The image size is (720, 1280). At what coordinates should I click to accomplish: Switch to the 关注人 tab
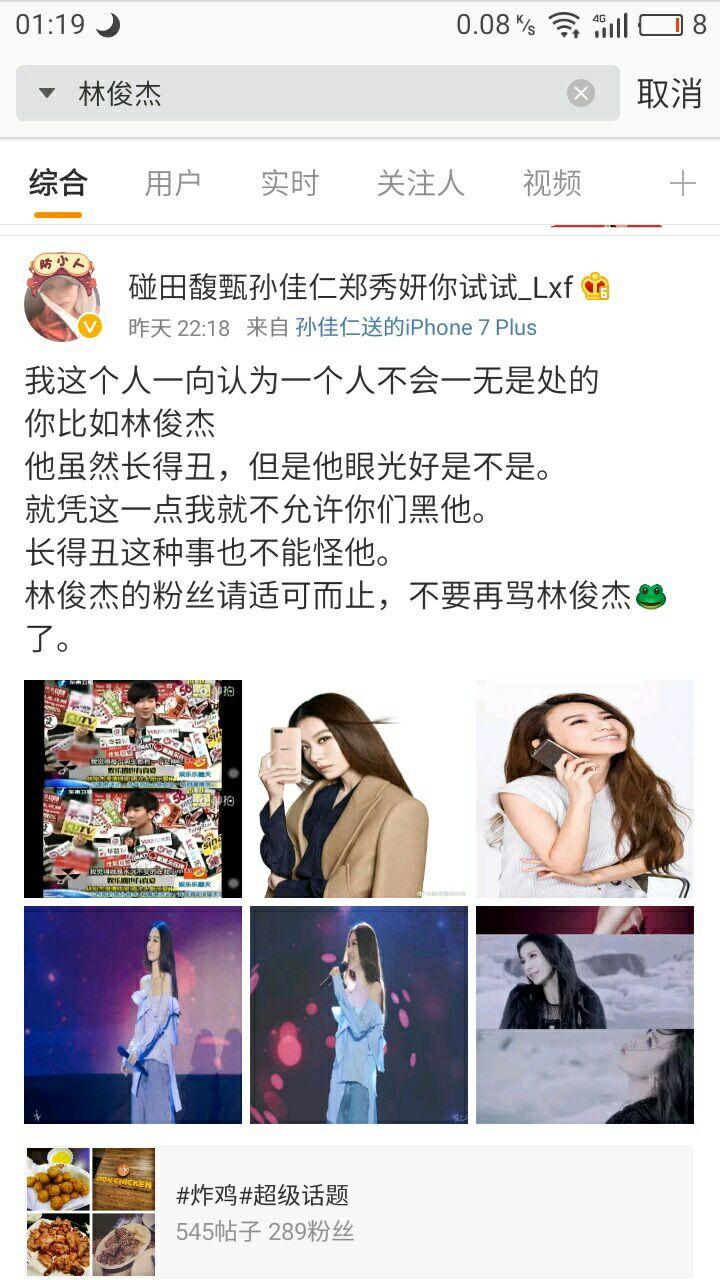click(420, 183)
